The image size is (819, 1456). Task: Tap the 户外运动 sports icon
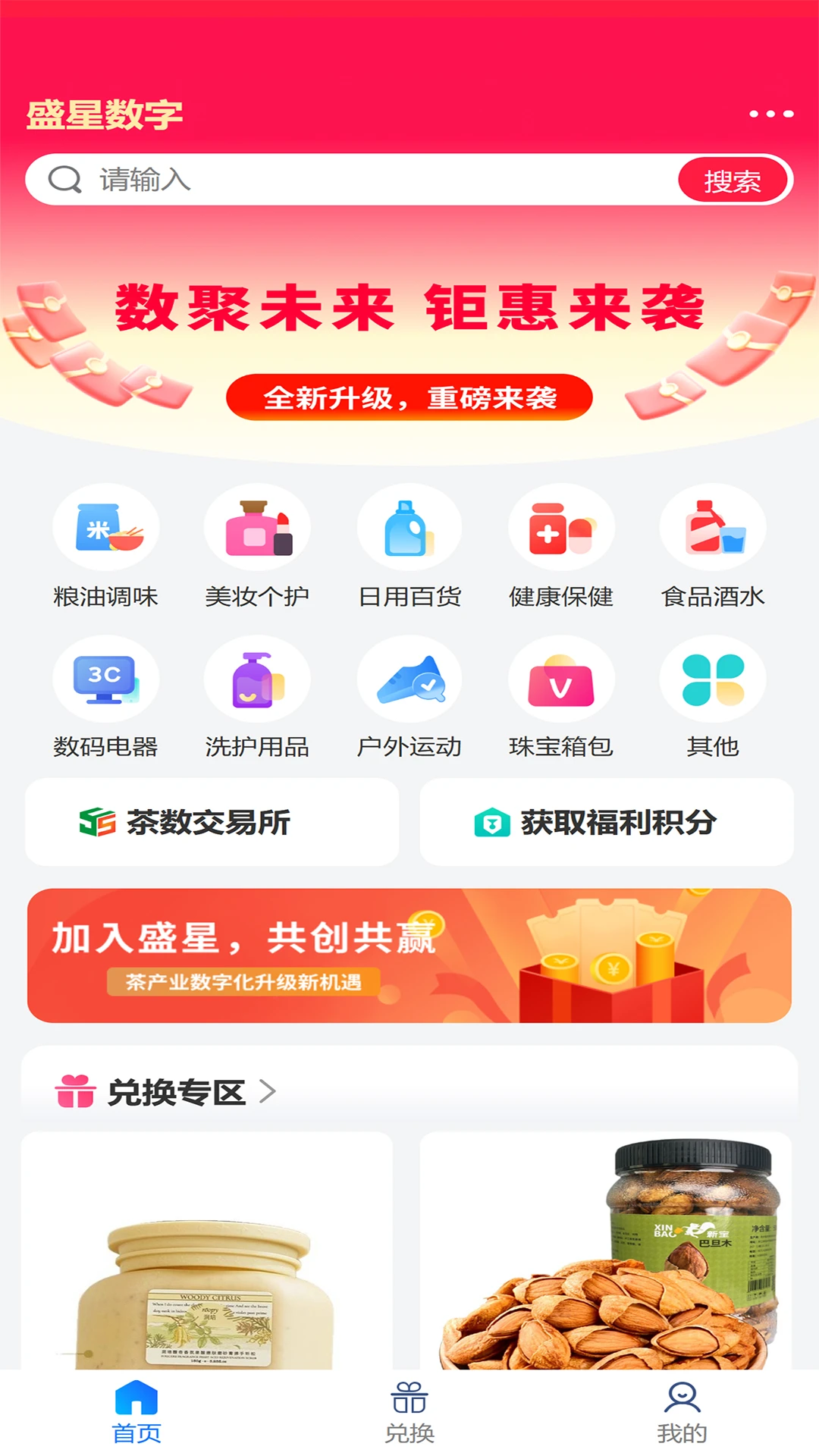pos(409,679)
